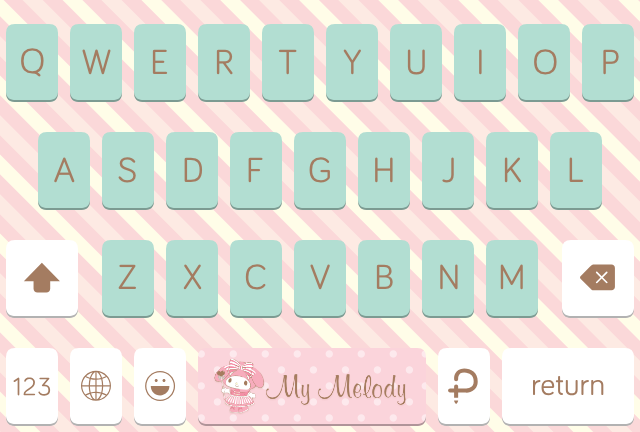The height and width of the screenshot is (432, 640).
Task: Type the letter G
Action: (x=320, y=170)
